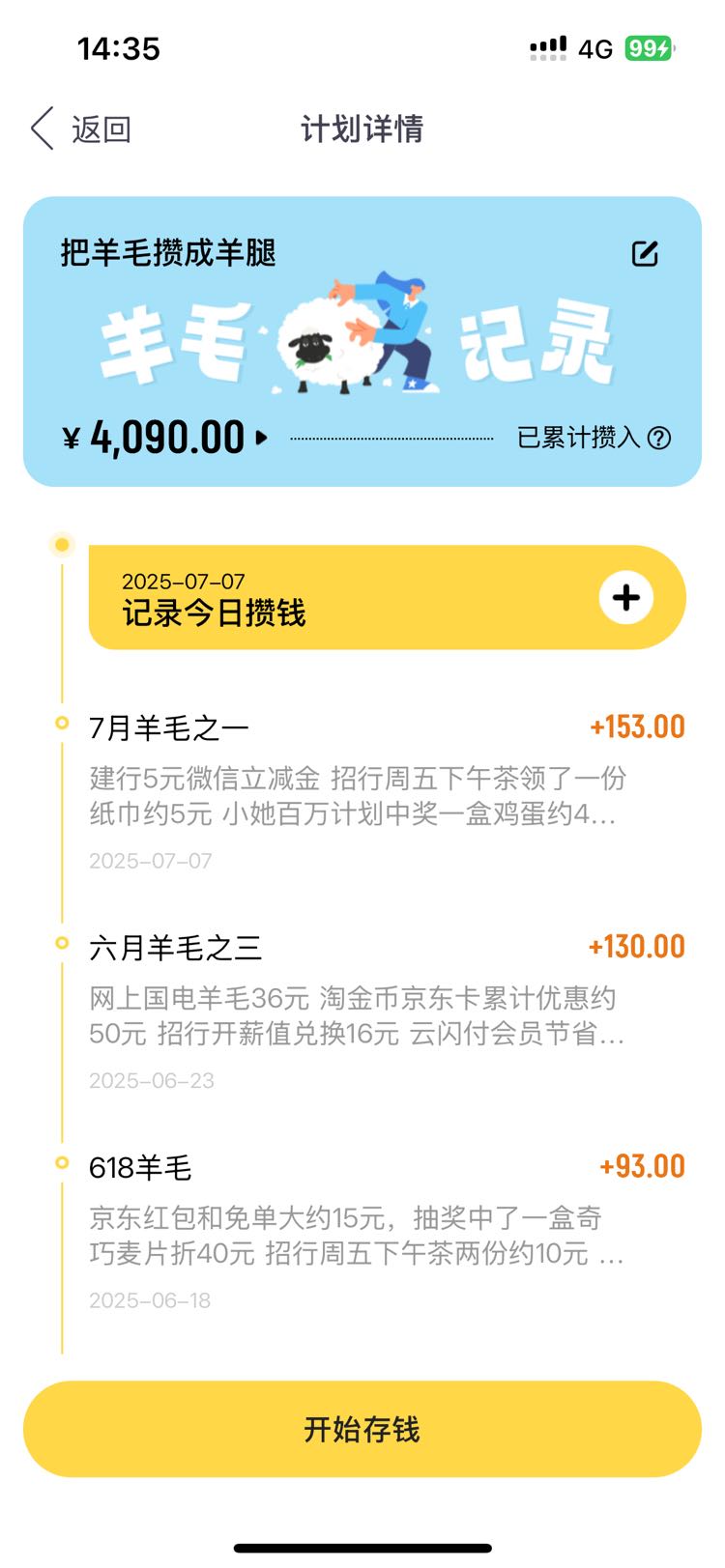Open the 六月羊毛之三 record

click(387, 1012)
